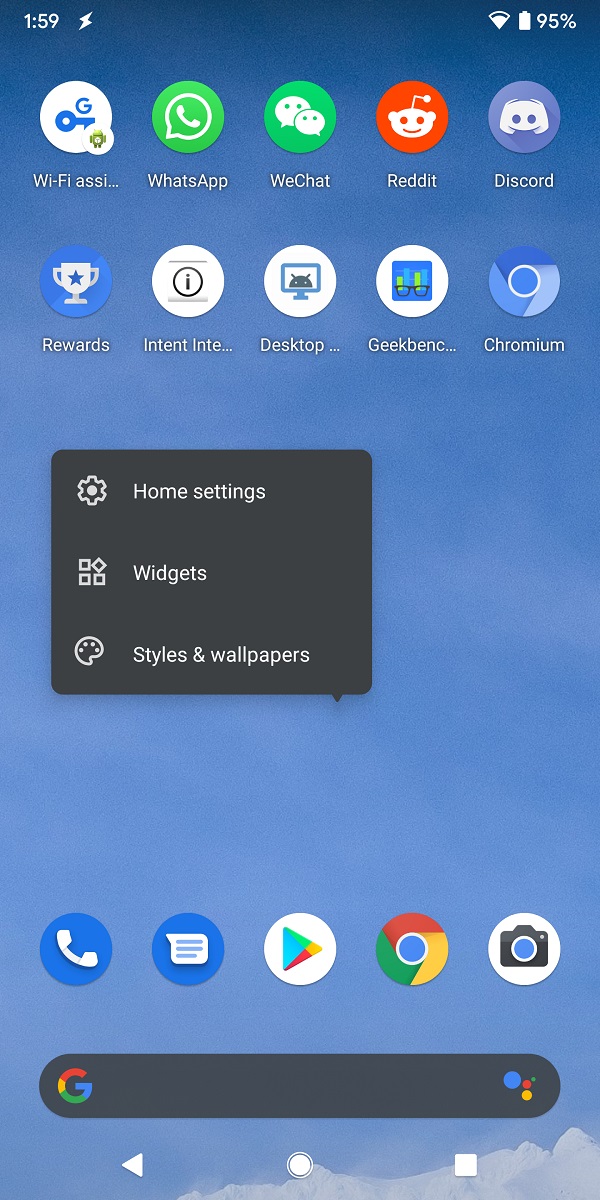Open the Play Store from the dock
The height and width of the screenshot is (1200, 600).
[300, 949]
